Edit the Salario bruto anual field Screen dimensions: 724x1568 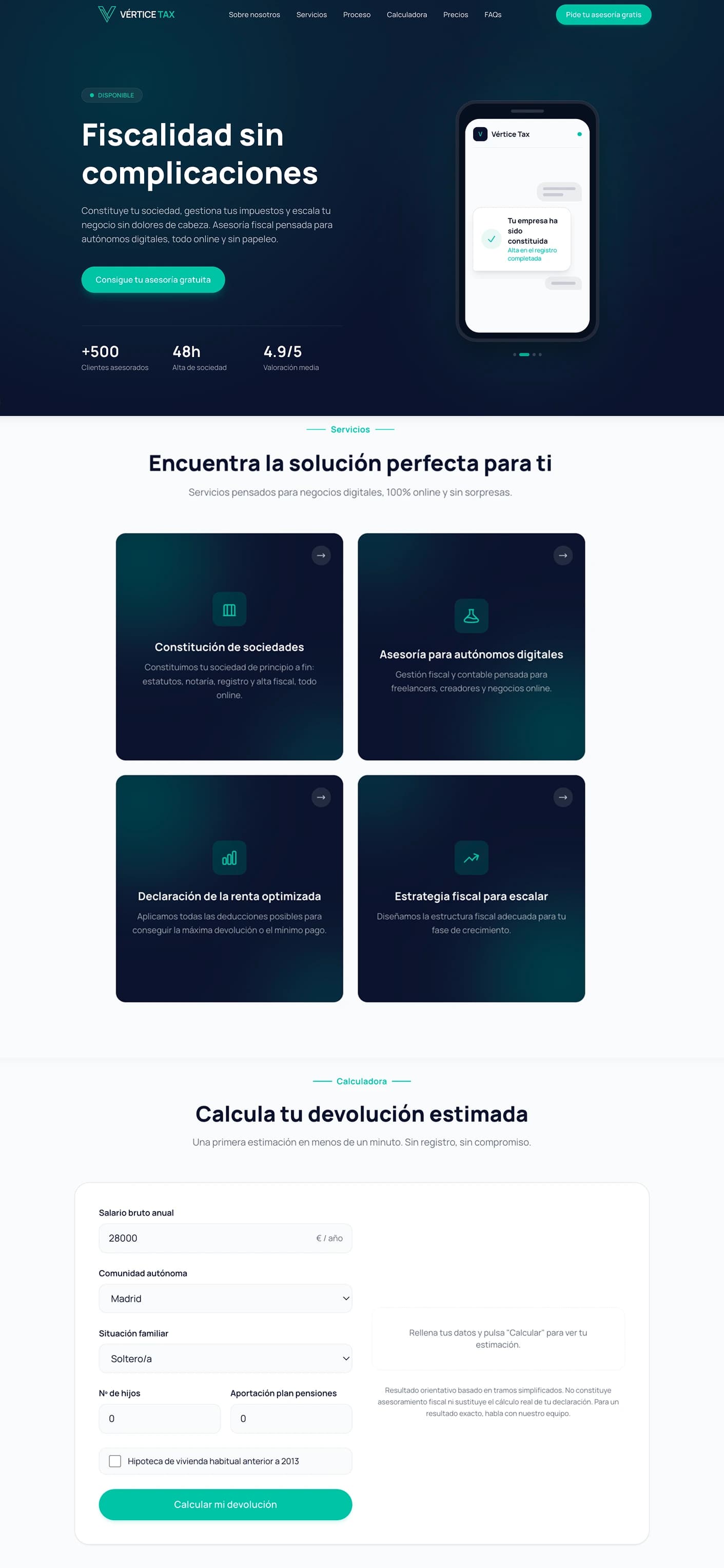point(225,1238)
